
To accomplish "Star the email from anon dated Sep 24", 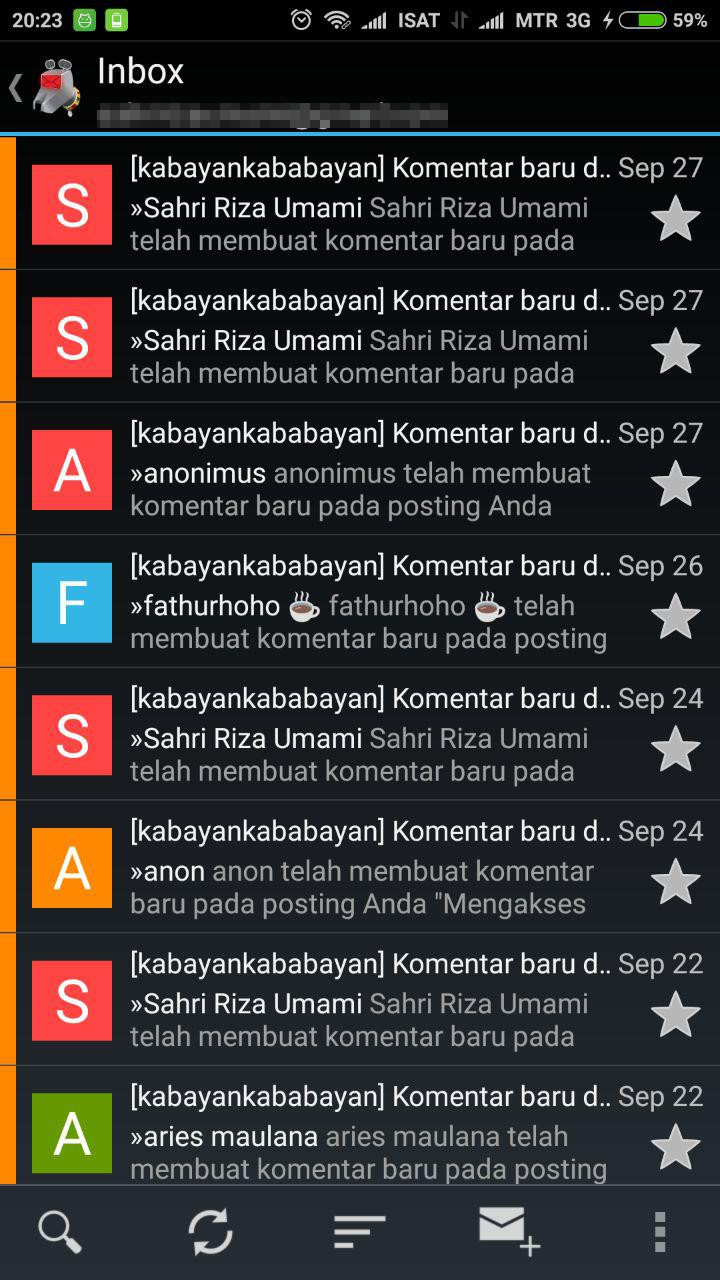I will pyautogui.click(x=675, y=882).
